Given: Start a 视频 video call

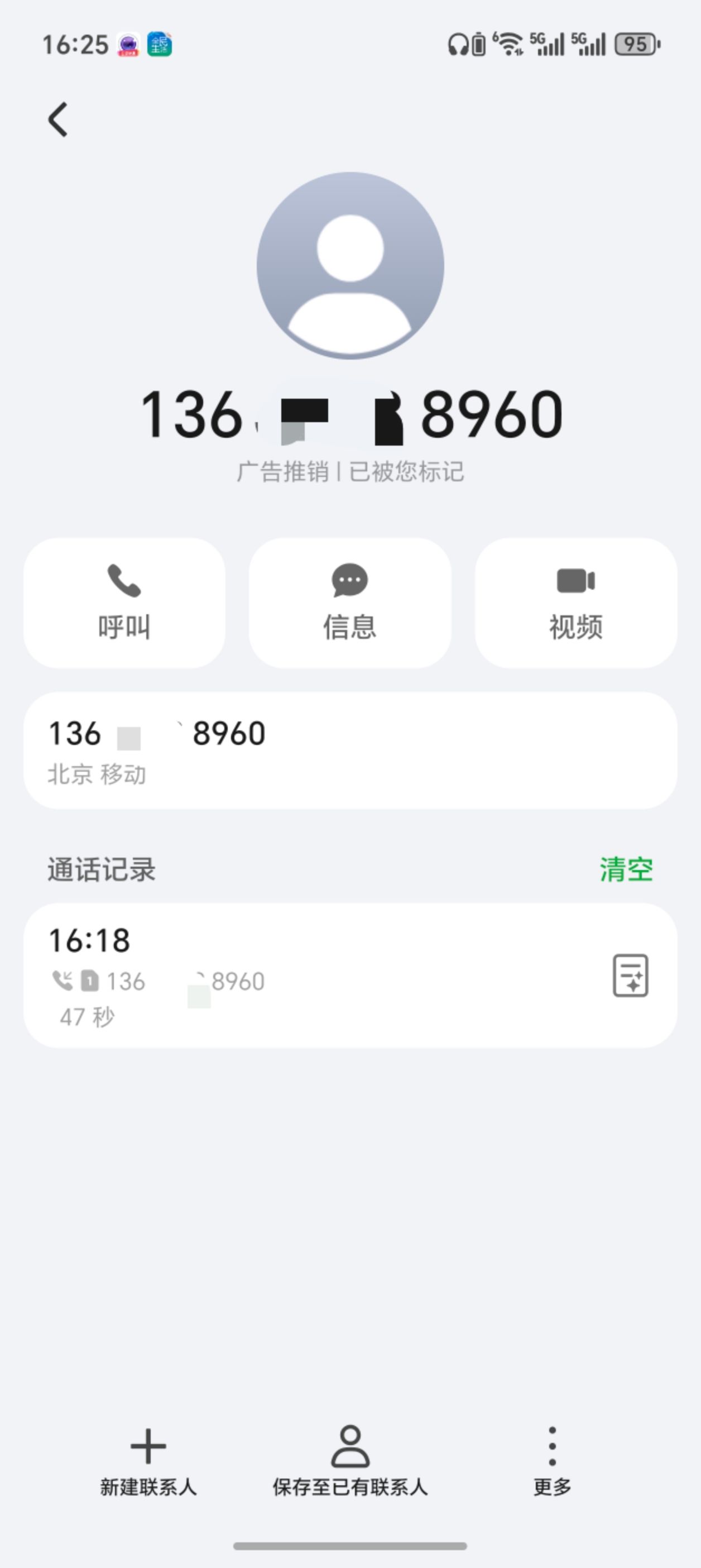Looking at the screenshot, I should [x=575, y=603].
